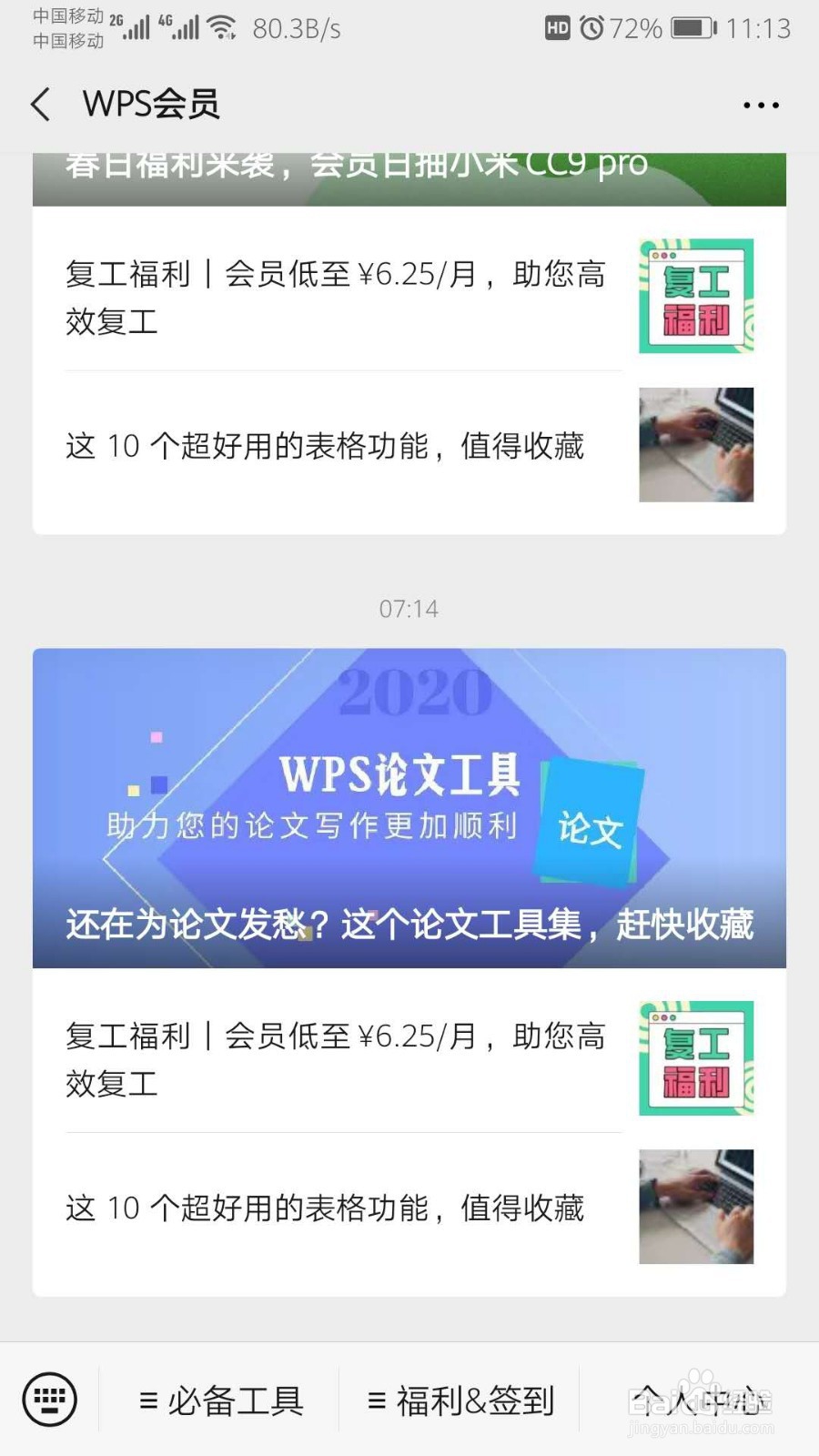Tap the 07:14 timestamp label
The height and width of the screenshot is (1456, 819).
pyautogui.click(x=409, y=610)
